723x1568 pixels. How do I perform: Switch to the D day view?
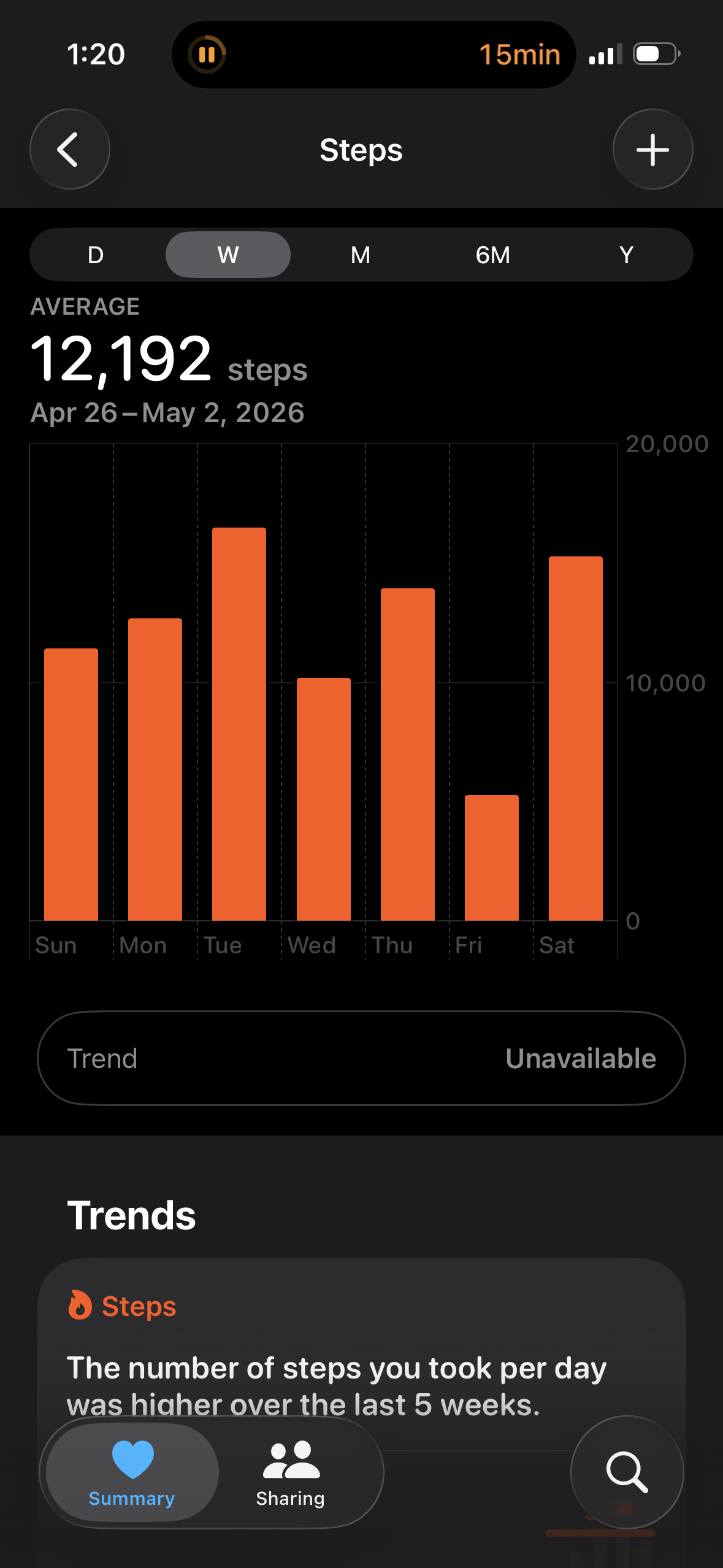click(x=96, y=255)
